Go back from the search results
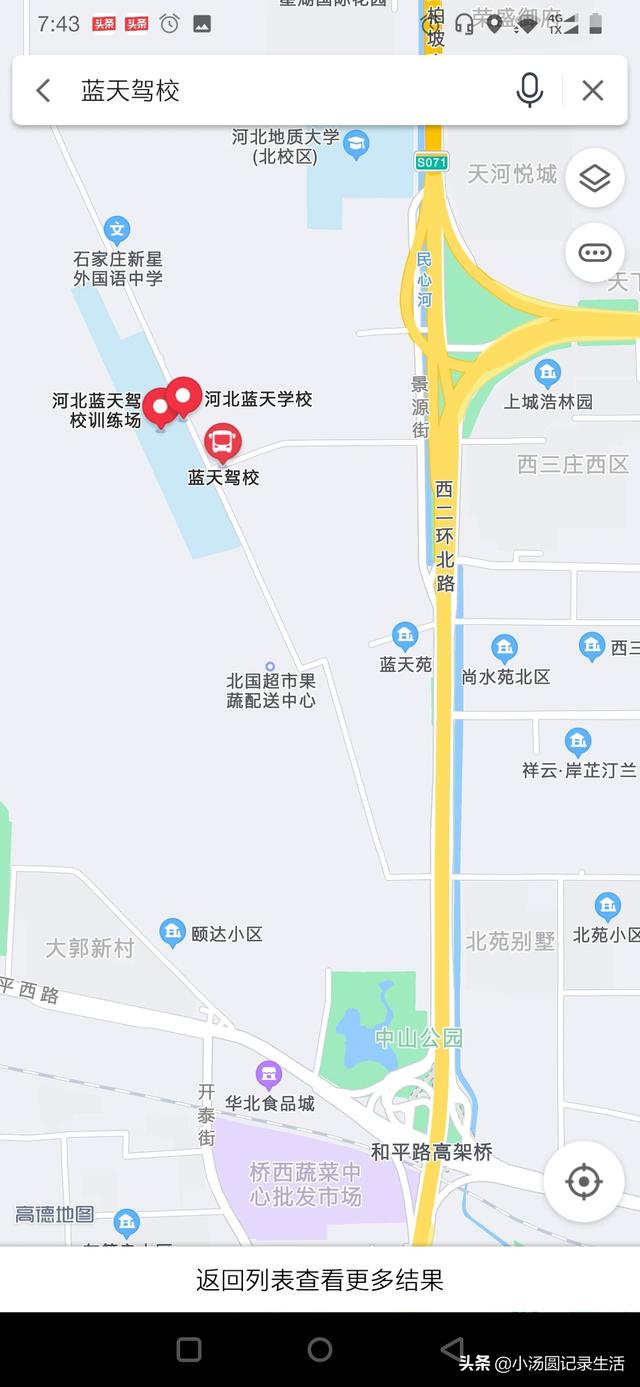The height and width of the screenshot is (1387, 640). pyautogui.click(x=43, y=91)
